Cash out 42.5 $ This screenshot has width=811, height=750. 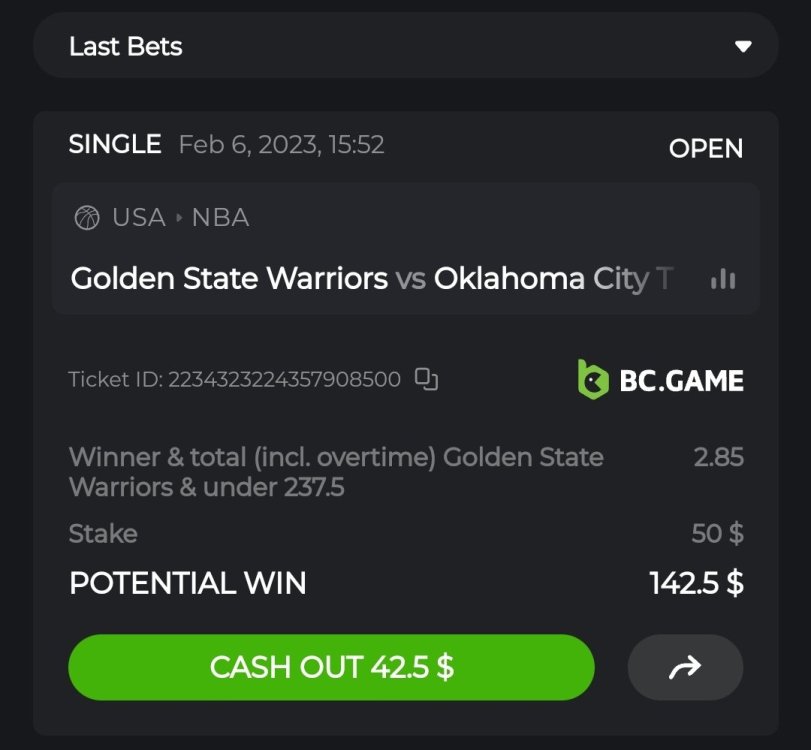point(331,667)
